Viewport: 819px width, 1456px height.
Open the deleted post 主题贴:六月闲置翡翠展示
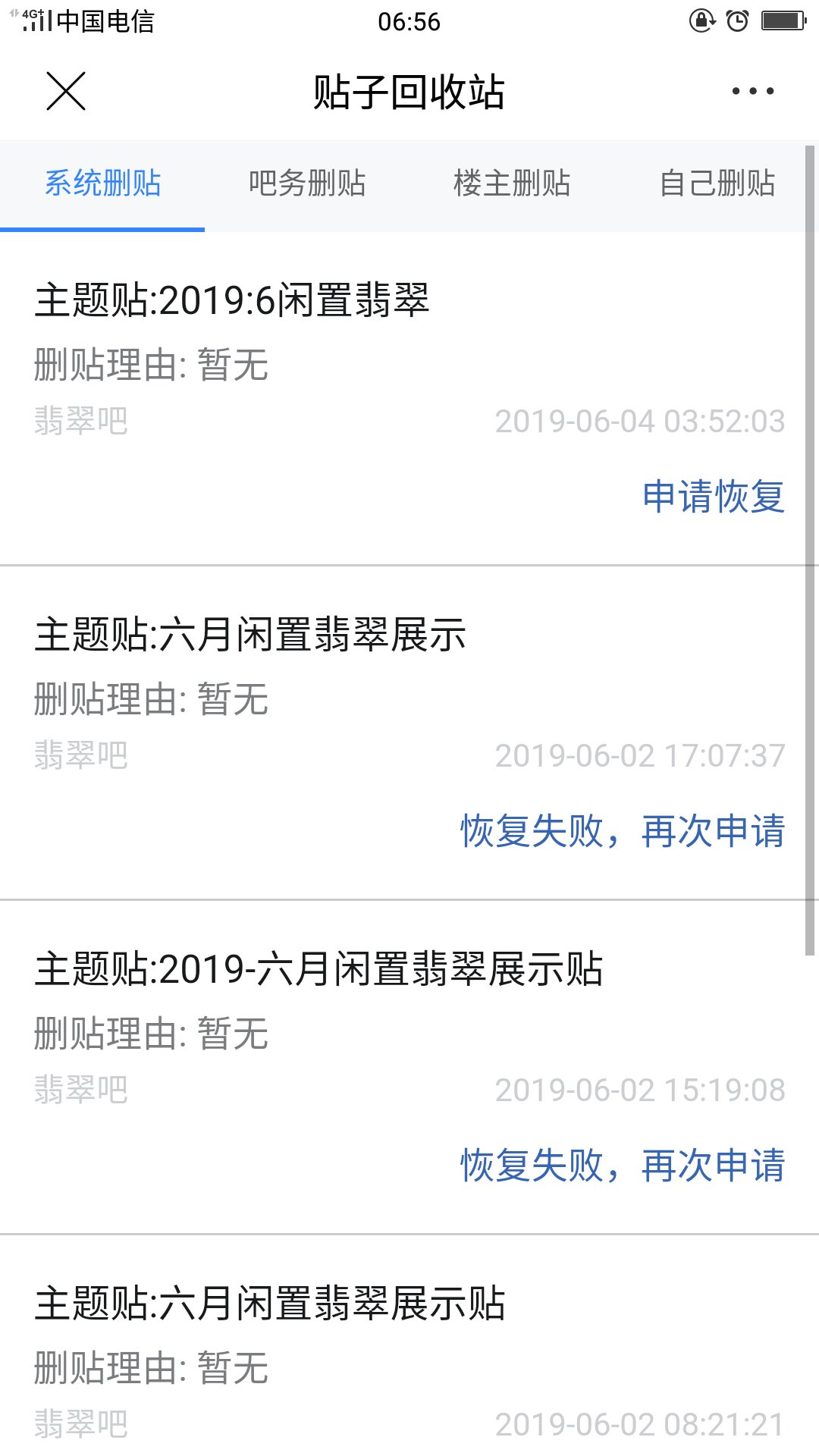[250, 635]
